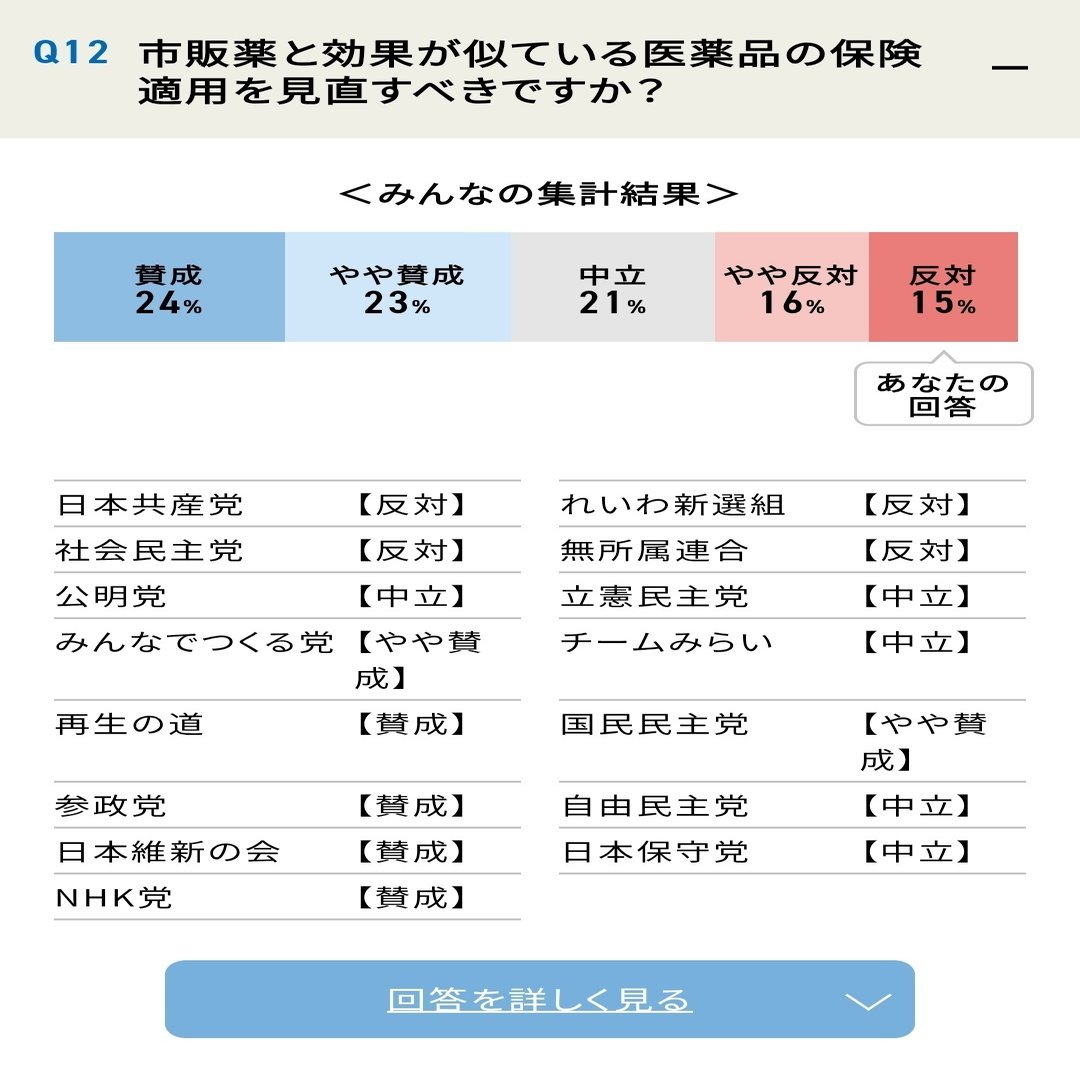The image size is (1080, 1080).
Task: Collapse the Q12 section with the minus icon
Action: 1009,68
